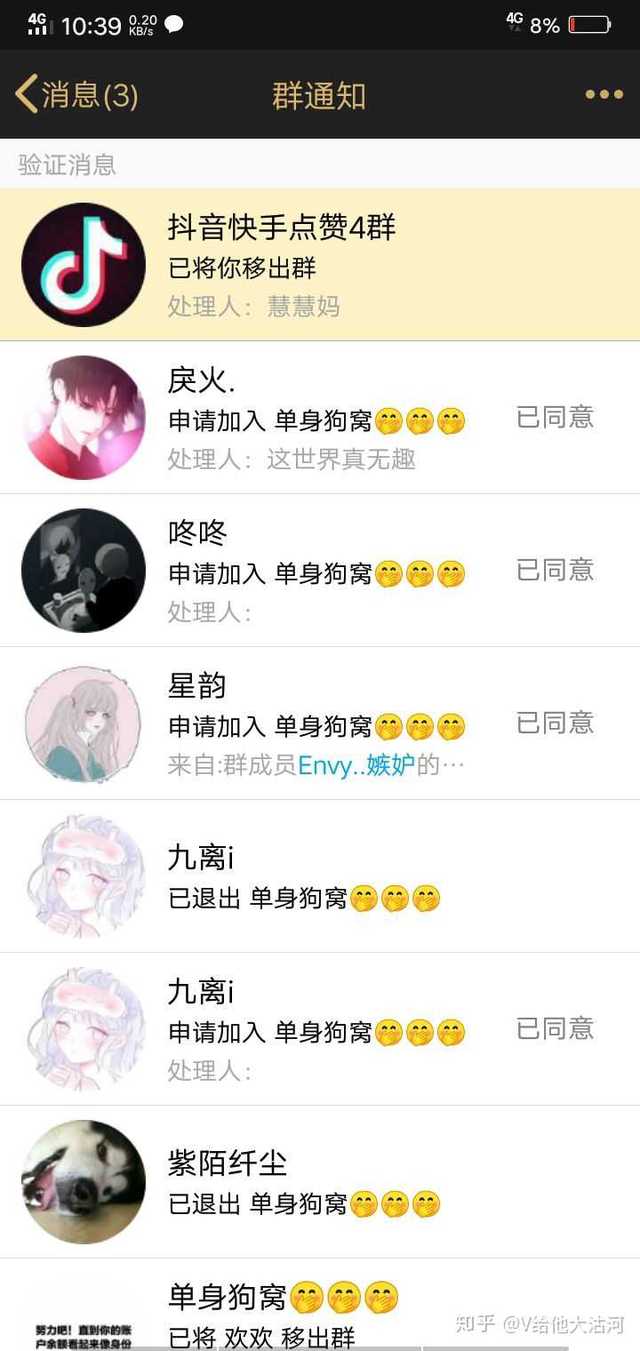Open 九离i's 申请加入 request
Screen dimensions: 640x1351
[320, 1030]
